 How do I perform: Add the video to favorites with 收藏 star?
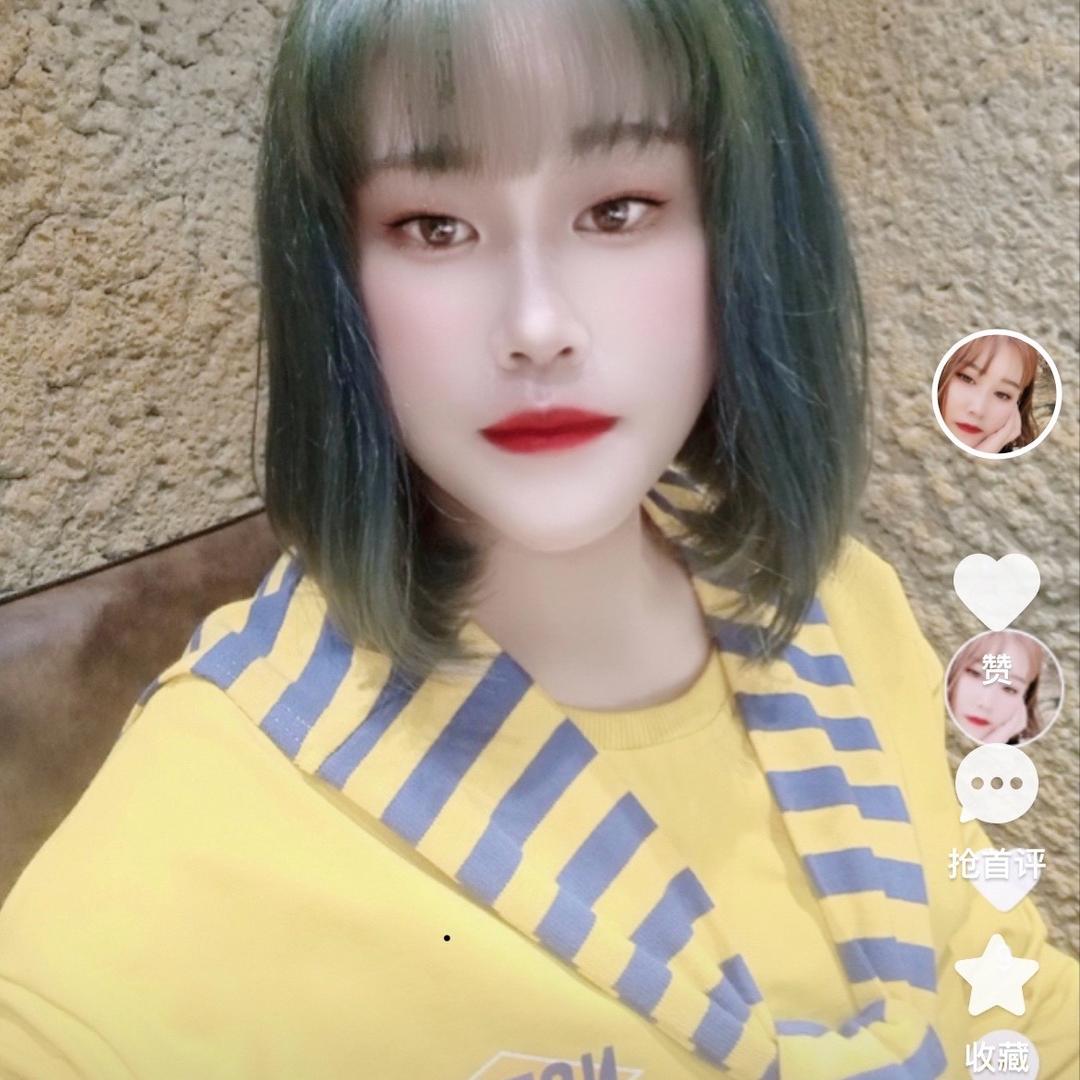[x=996, y=973]
